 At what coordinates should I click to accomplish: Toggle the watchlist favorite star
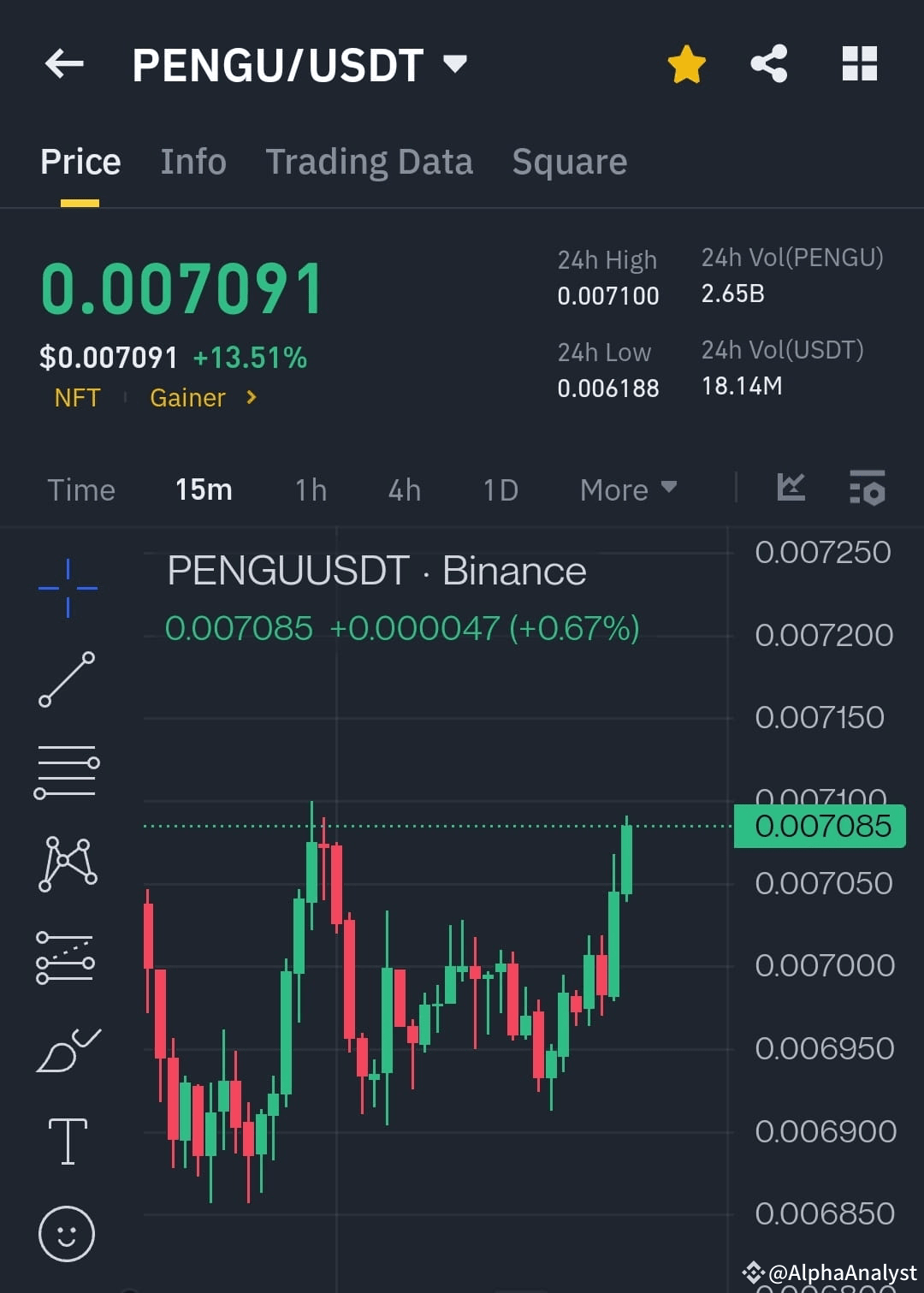[x=687, y=63]
